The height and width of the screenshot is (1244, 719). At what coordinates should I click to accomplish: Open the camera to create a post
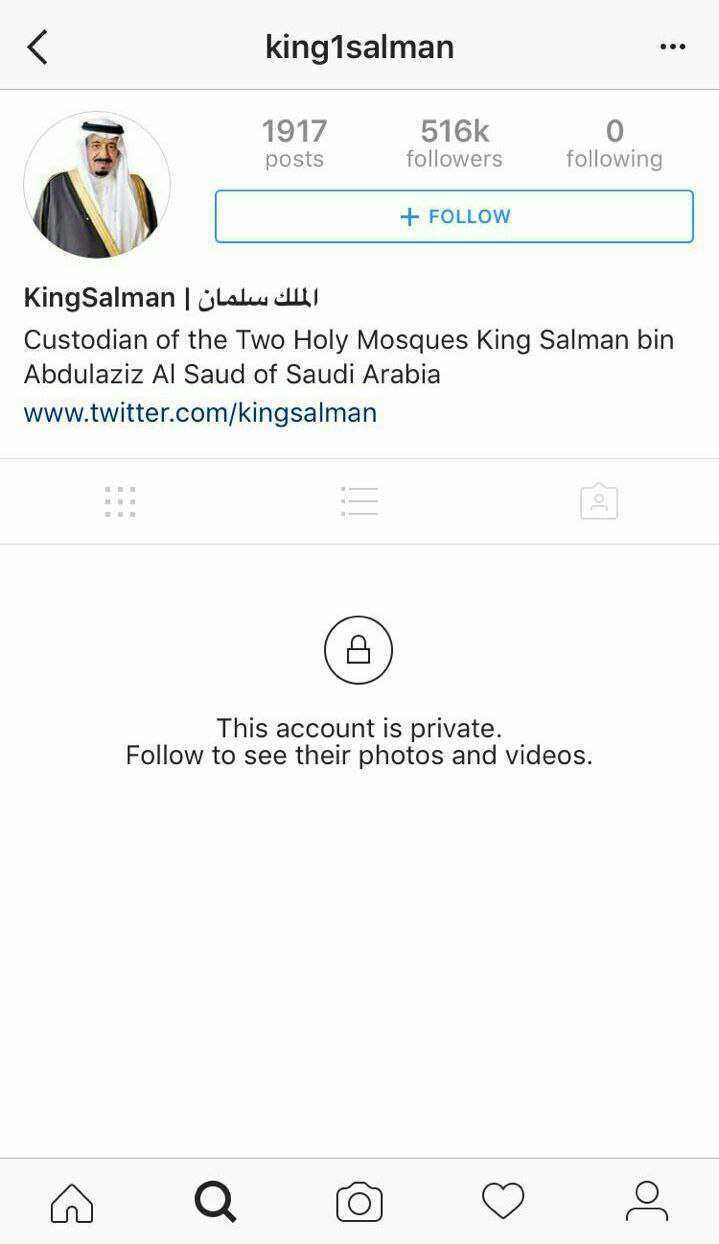(359, 1202)
